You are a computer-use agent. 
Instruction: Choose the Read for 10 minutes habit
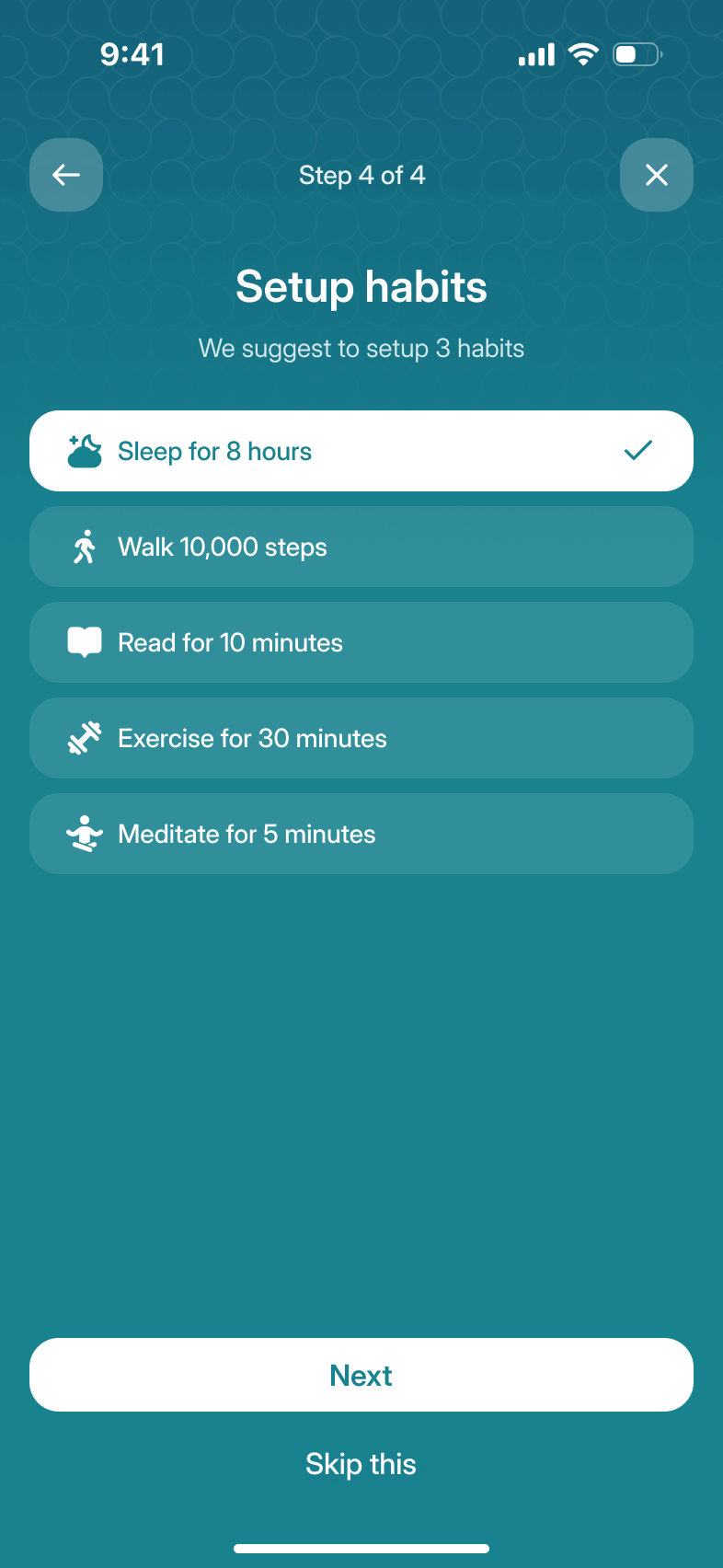pyautogui.click(x=361, y=642)
